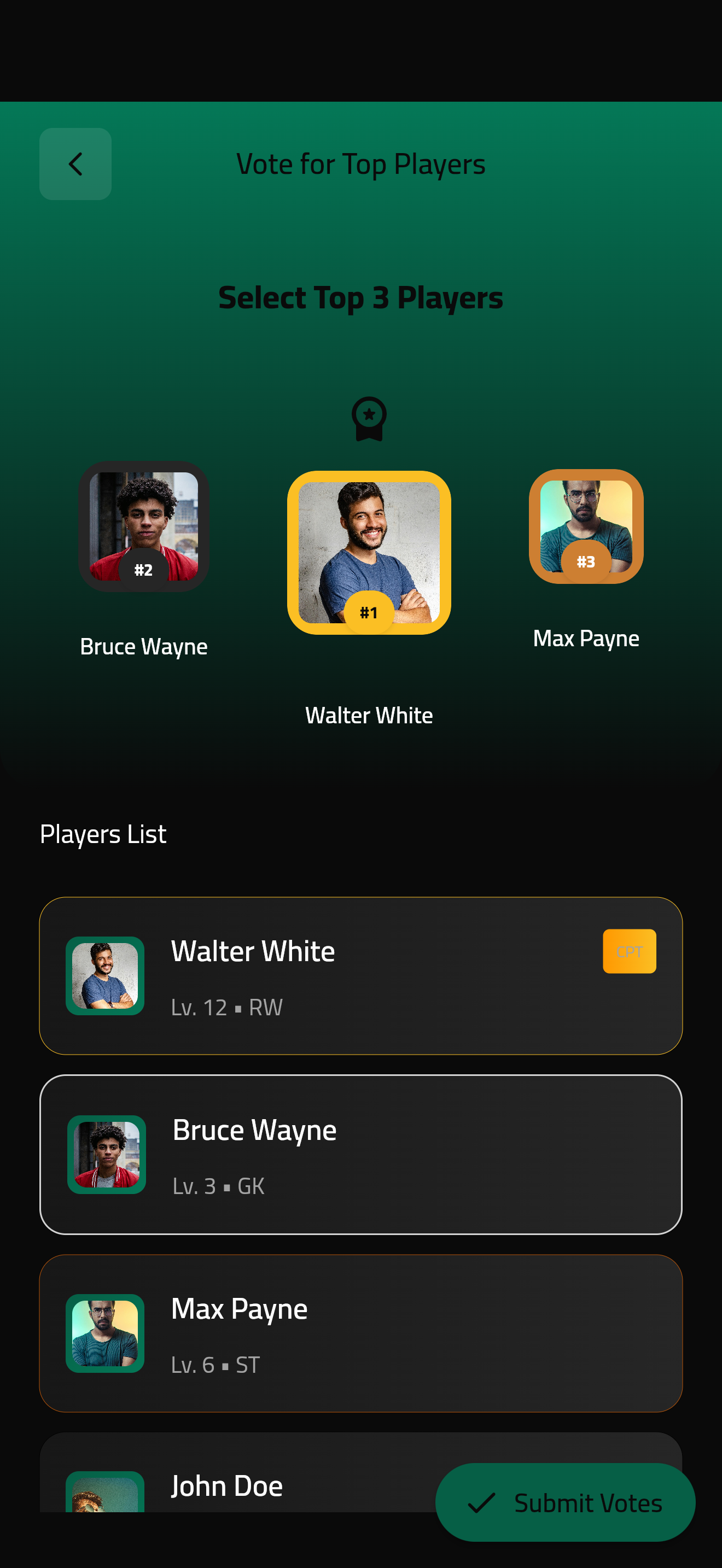Tap Bruce Wayne's #2 podium avatar
Image resolution: width=722 pixels, height=1568 pixels.
tap(144, 526)
